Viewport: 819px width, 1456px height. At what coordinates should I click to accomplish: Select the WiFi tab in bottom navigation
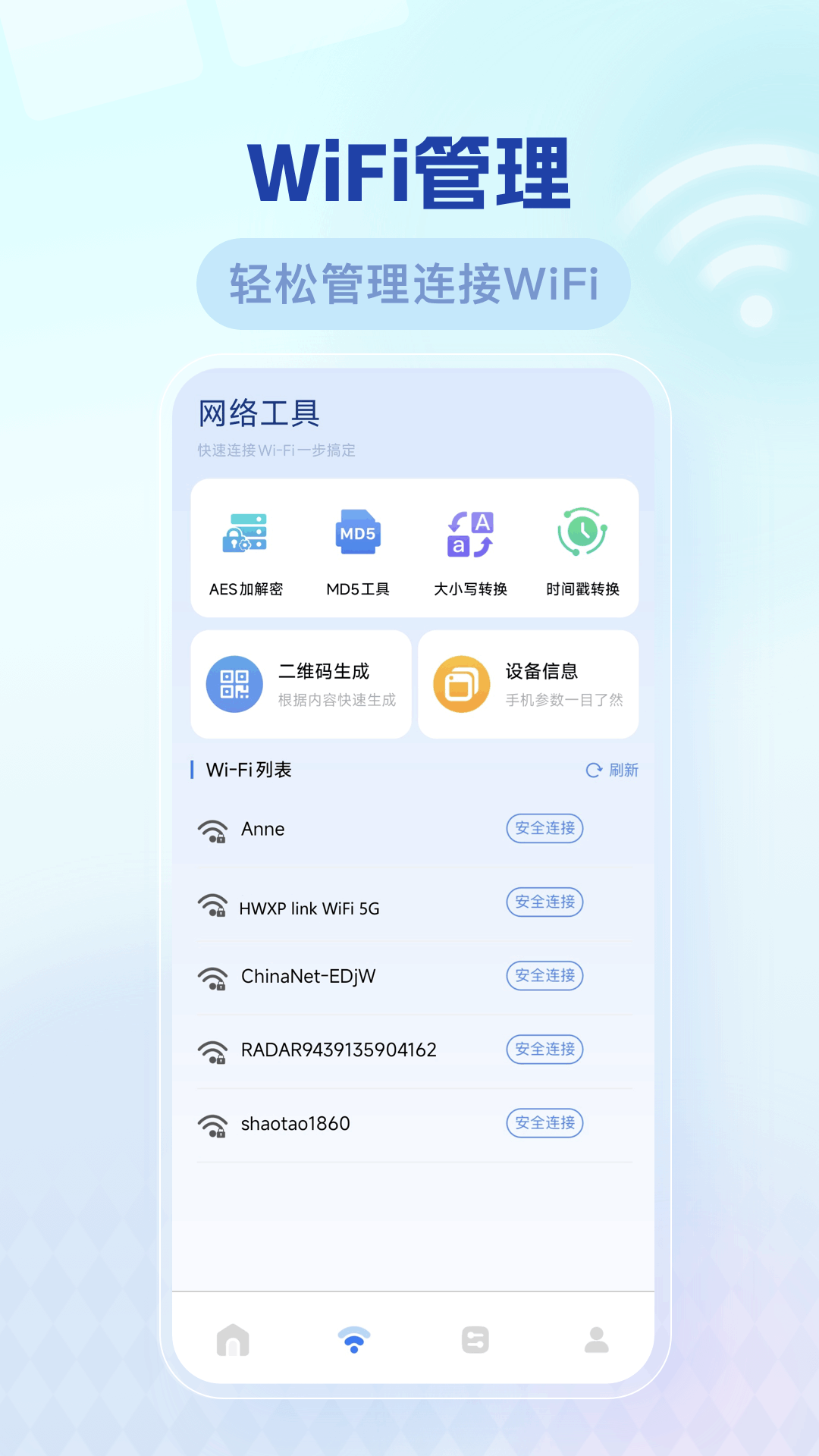[353, 1341]
